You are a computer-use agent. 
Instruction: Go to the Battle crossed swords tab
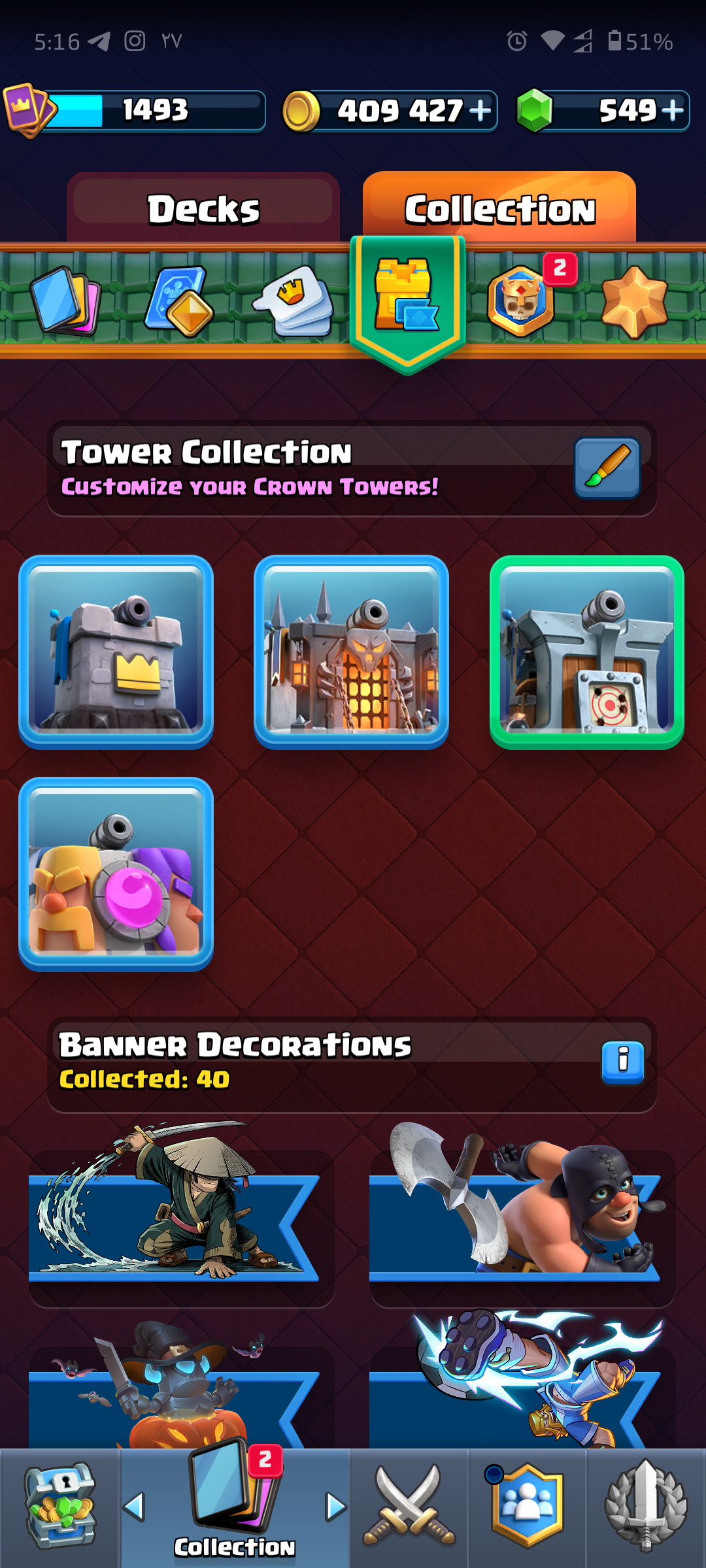(409, 1508)
